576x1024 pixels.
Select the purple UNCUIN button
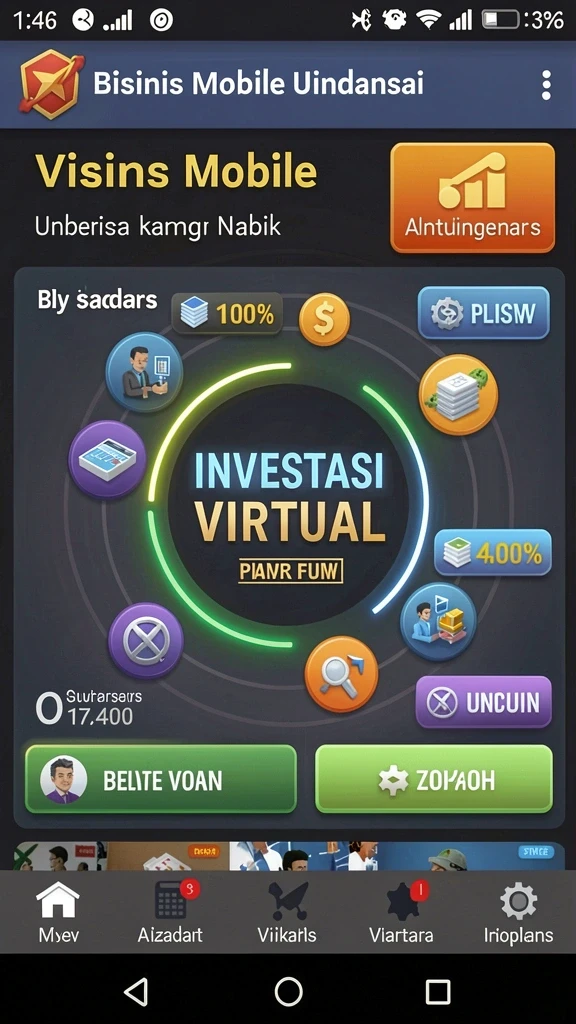click(484, 702)
